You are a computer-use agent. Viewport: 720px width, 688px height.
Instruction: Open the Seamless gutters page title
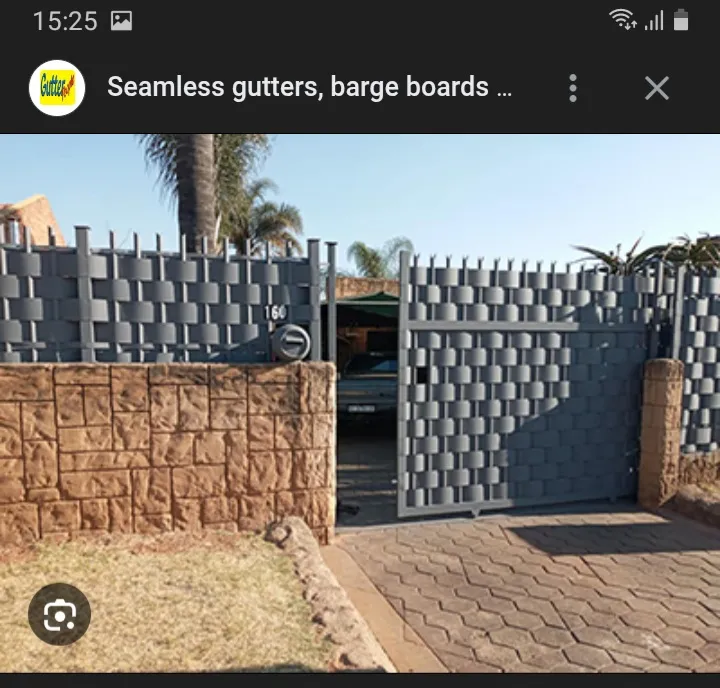(309, 87)
